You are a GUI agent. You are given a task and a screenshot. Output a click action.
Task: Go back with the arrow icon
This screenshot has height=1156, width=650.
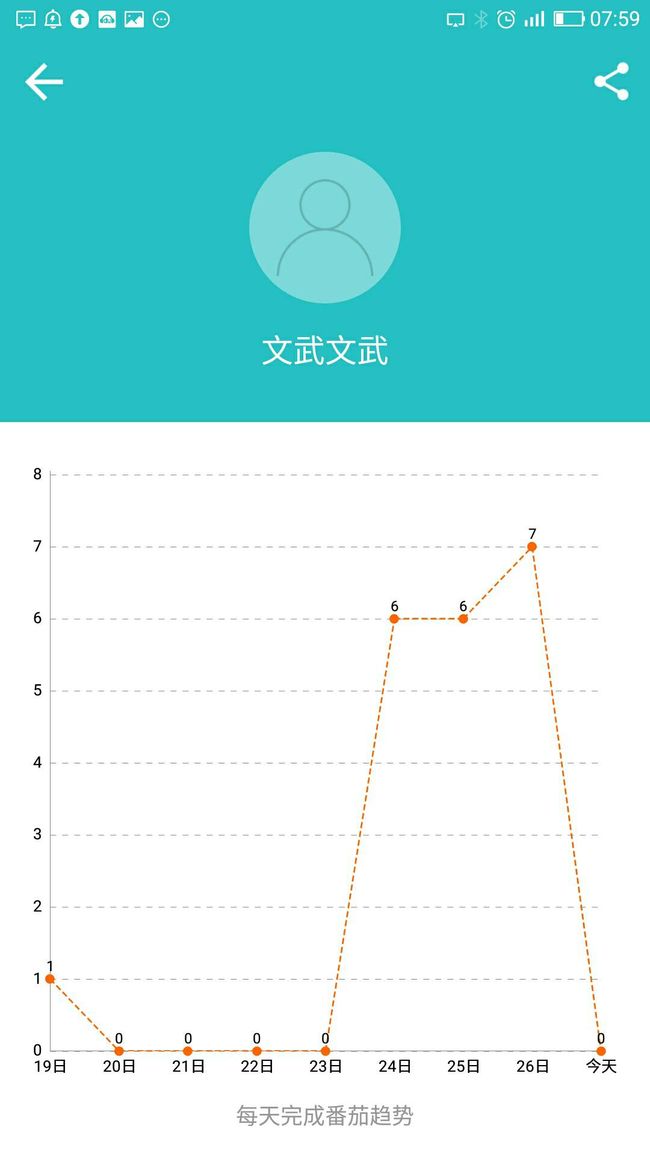pos(43,81)
